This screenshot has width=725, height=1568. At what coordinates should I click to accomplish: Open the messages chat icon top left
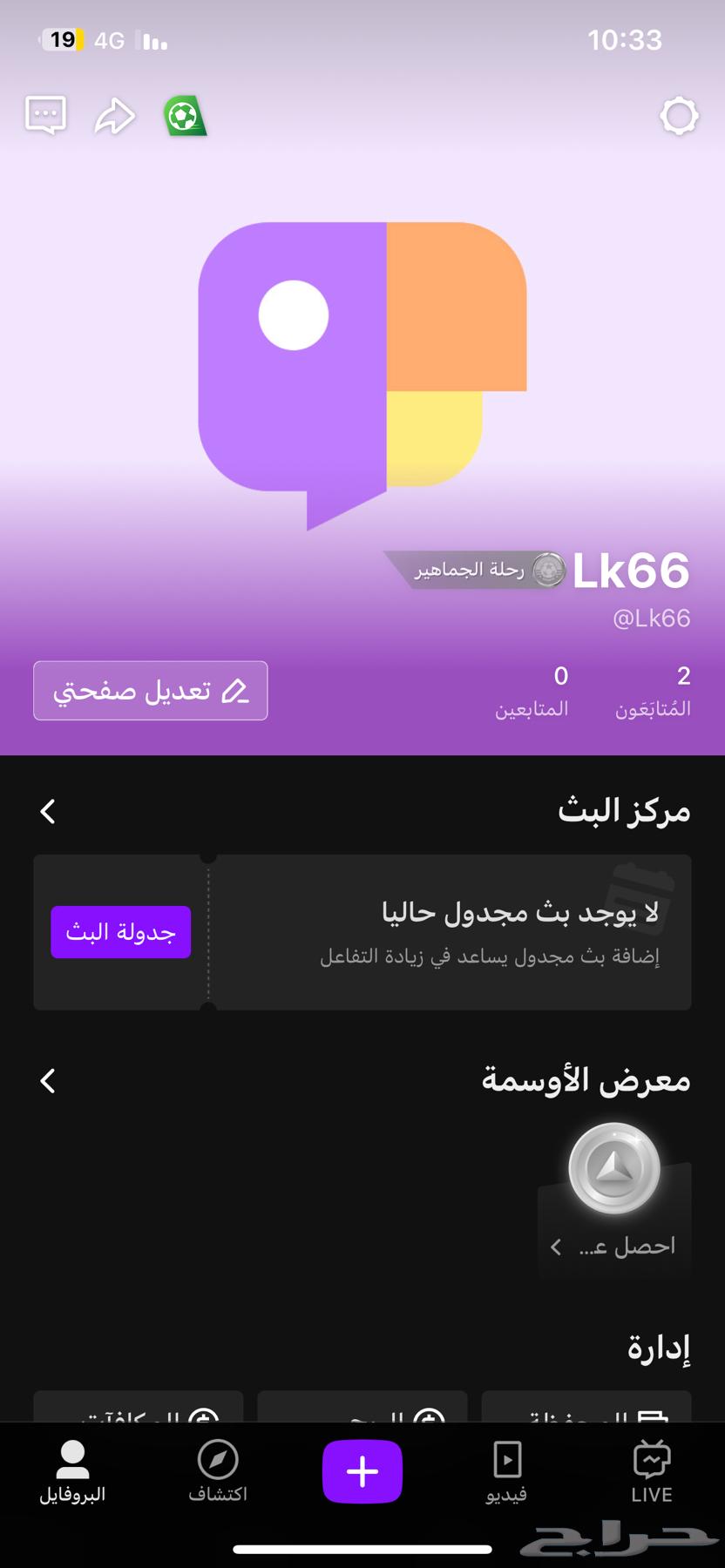[45, 114]
